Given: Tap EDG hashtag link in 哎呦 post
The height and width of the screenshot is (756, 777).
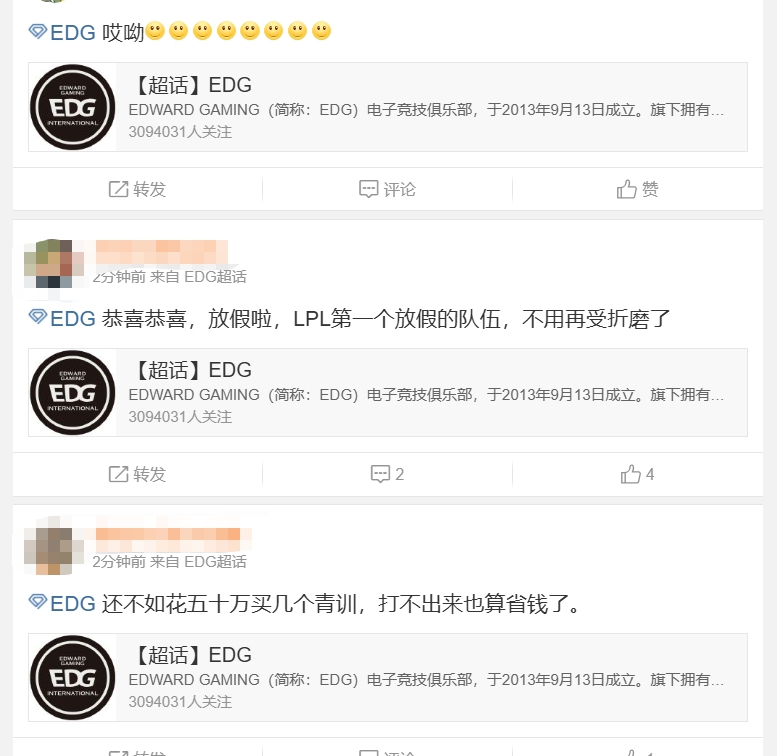Looking at the screenshot, I should tap(63, 33).
